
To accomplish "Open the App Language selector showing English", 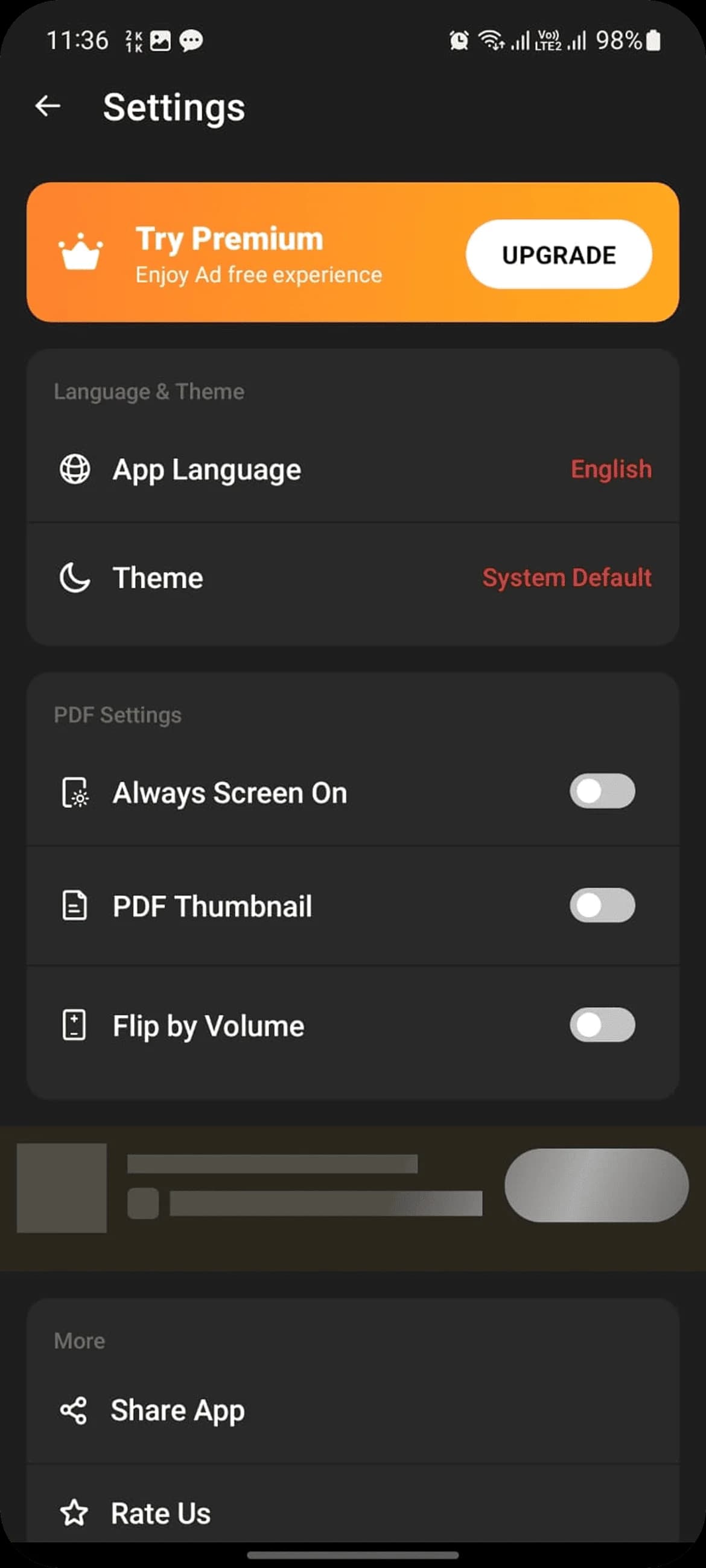I will point(354,469).
